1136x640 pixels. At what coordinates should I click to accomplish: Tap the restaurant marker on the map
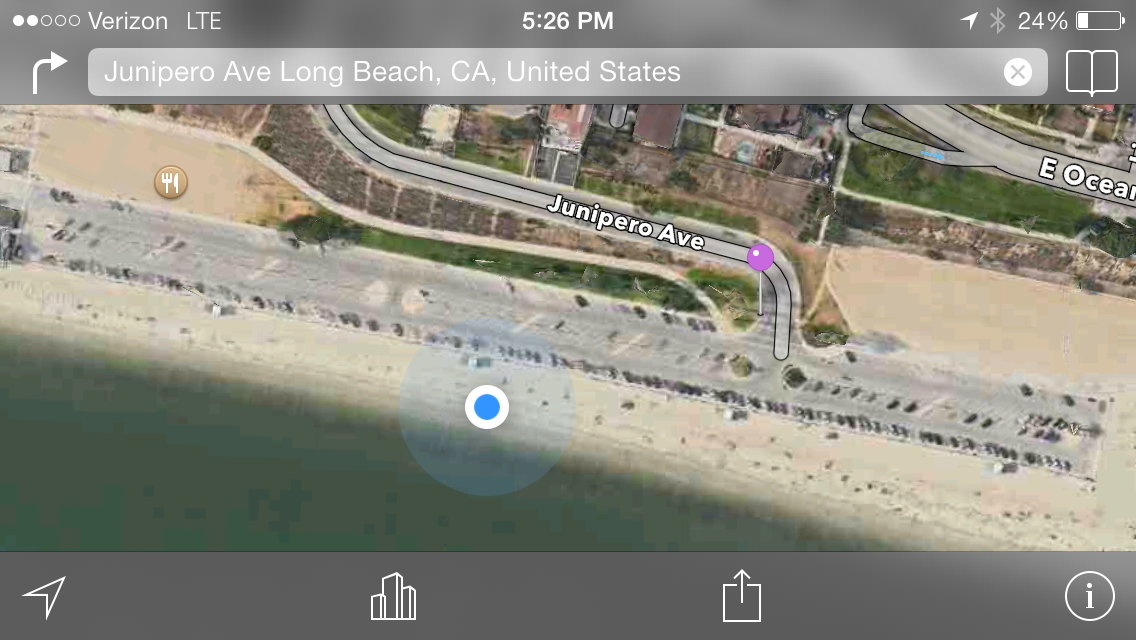(171, 182)
